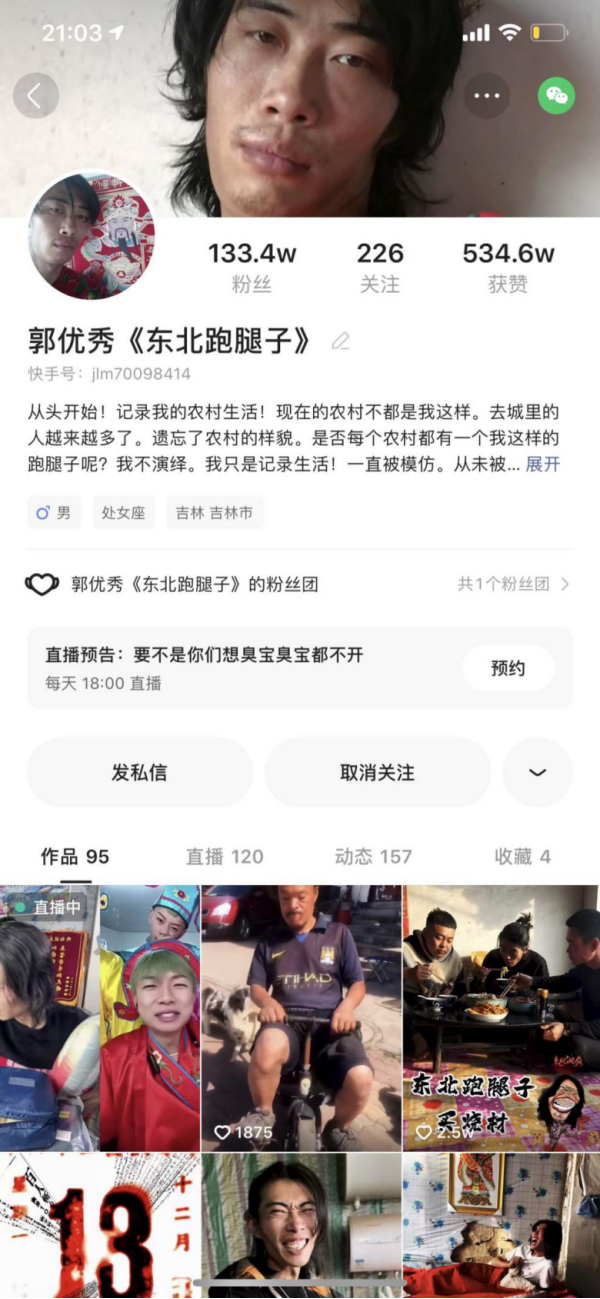Select the 作品 95 tab

pos(75,857)
